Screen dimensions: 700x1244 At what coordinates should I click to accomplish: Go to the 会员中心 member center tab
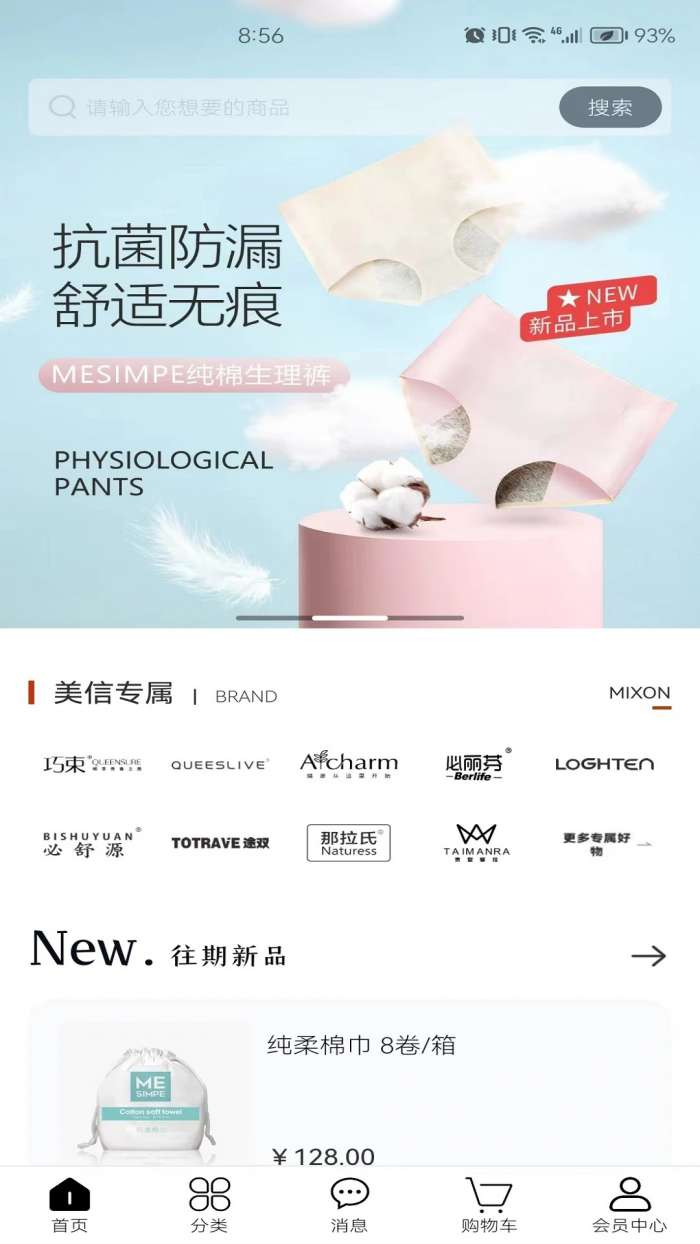point(630,1205)
